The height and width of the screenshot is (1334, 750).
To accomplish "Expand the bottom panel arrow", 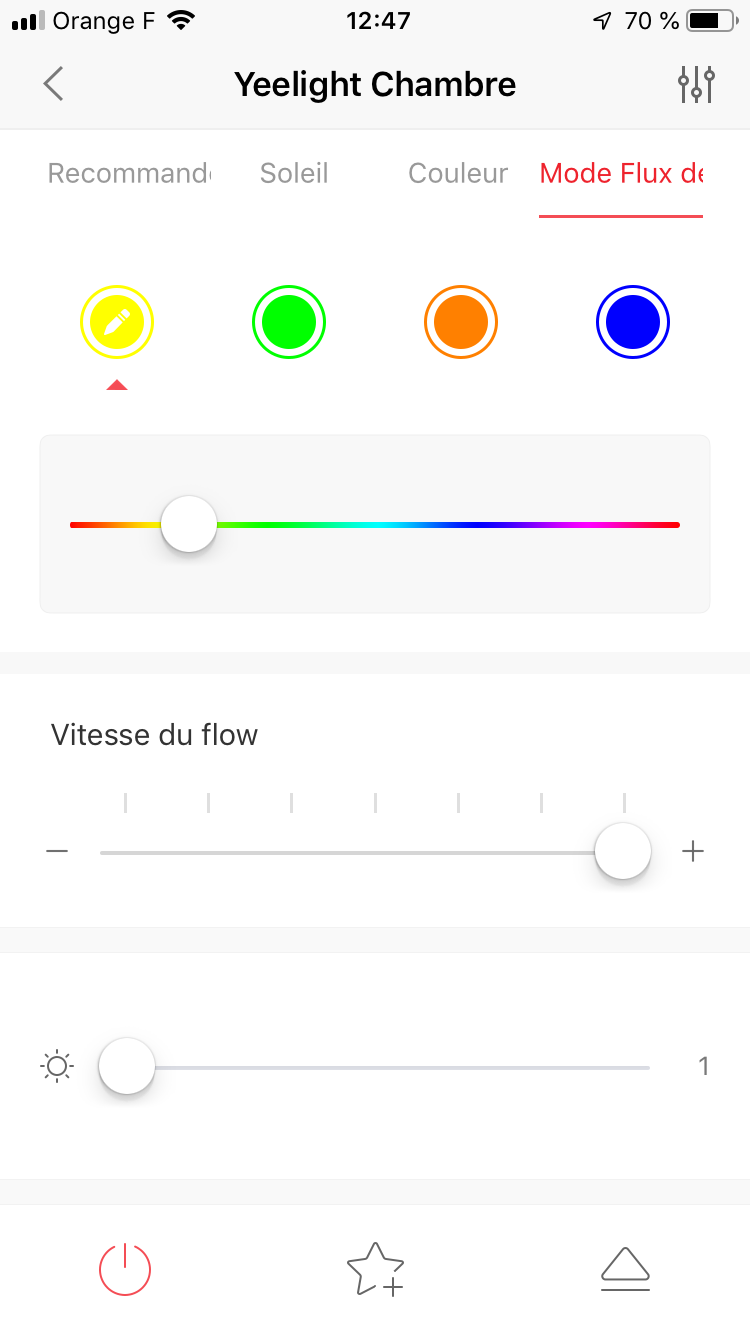I will pos(626,1269).
